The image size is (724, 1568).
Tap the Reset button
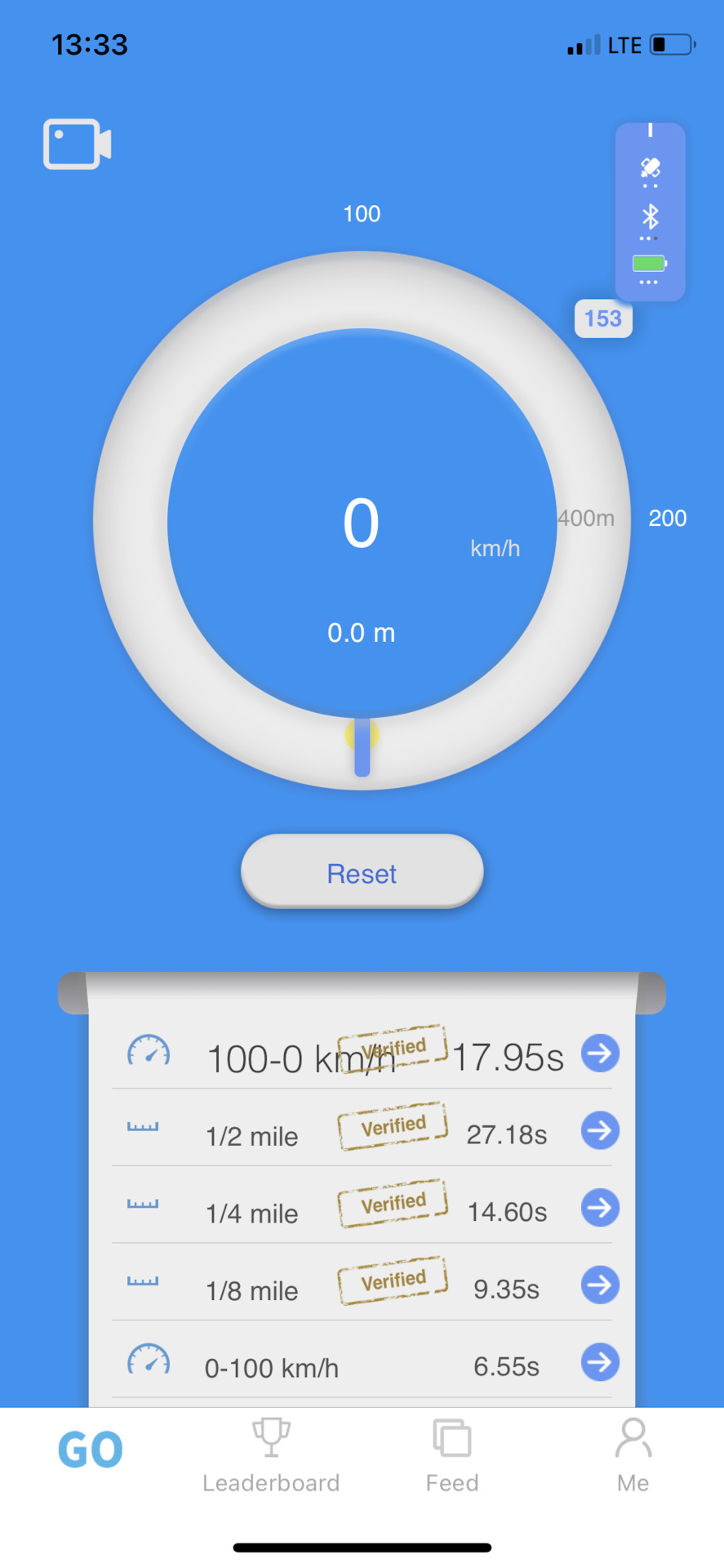pos(362,872)
